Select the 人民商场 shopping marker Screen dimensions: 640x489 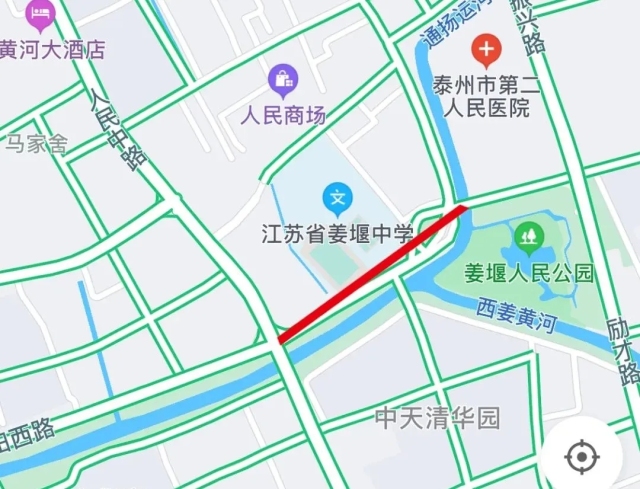(283, 78)
